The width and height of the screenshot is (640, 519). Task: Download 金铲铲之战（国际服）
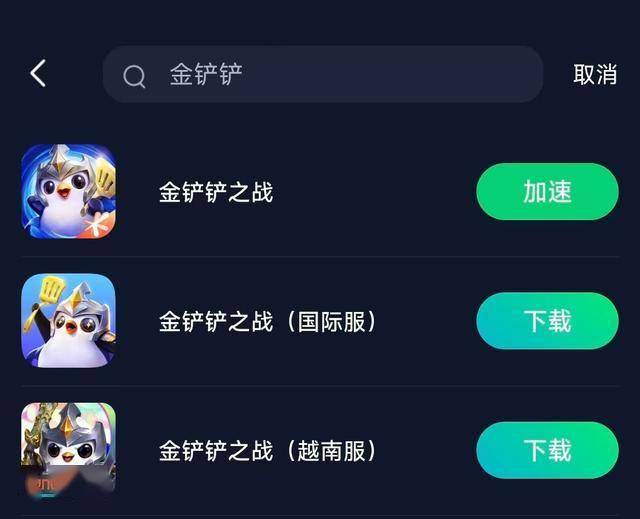click(547, 321)
